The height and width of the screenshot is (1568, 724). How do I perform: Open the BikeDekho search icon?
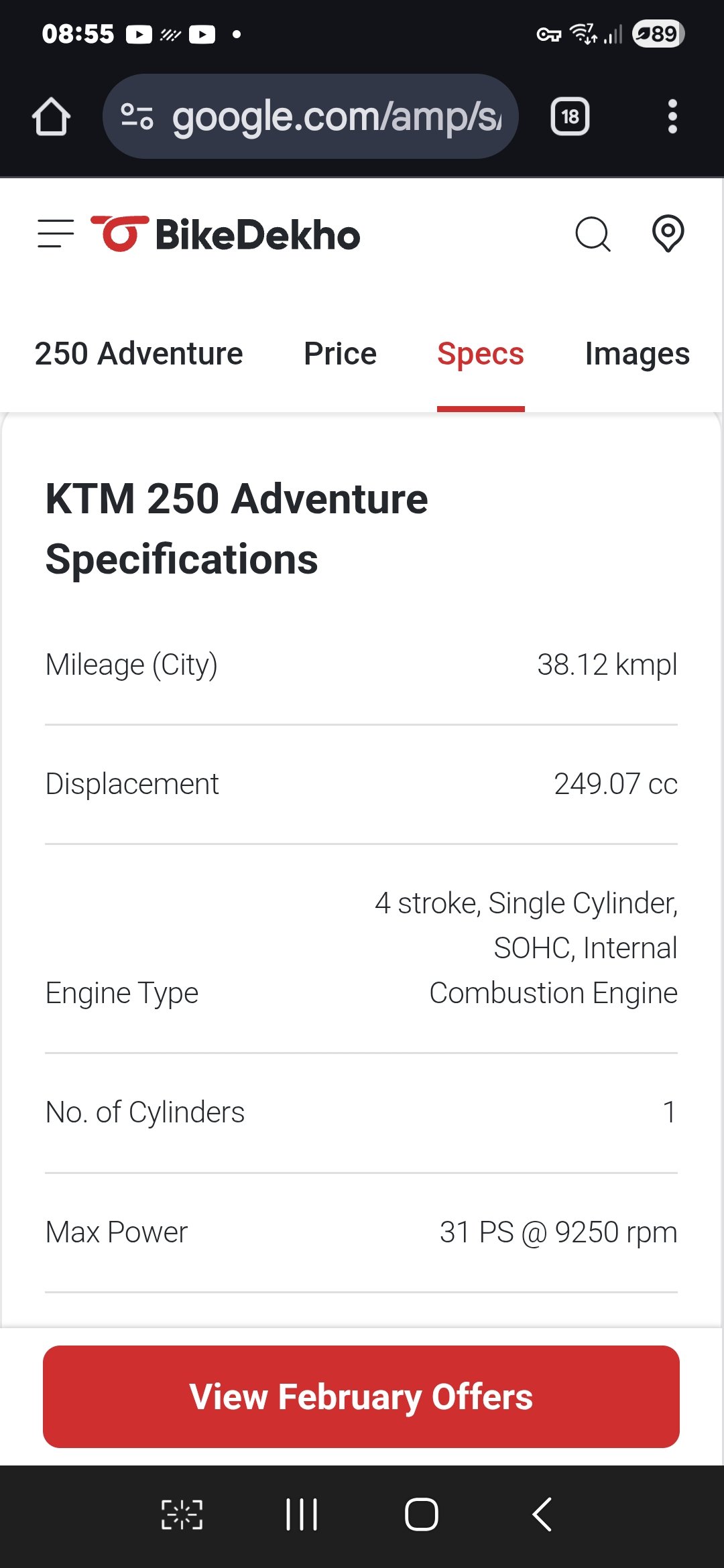(x=593, y=234)
